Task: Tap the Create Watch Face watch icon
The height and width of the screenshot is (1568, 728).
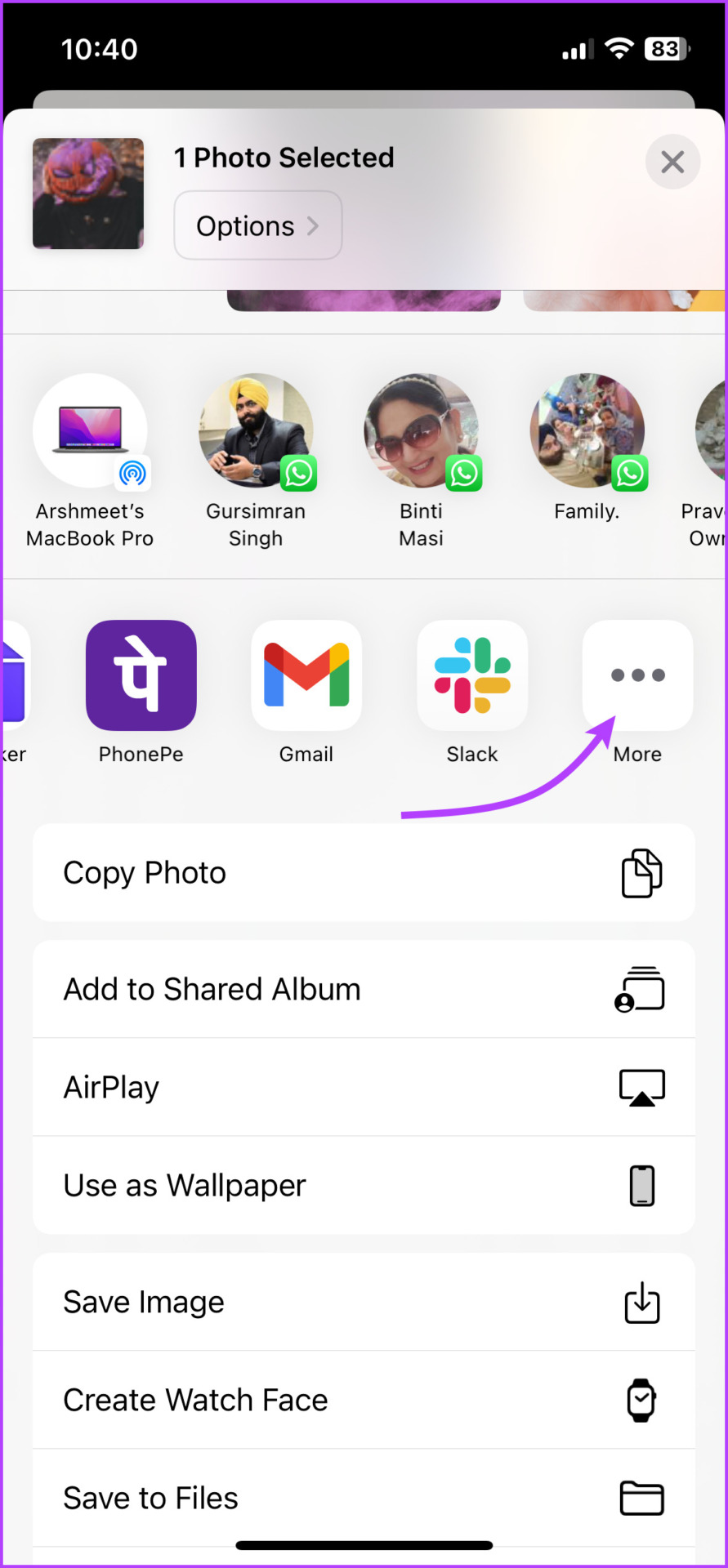Action: click(641, 1400)
